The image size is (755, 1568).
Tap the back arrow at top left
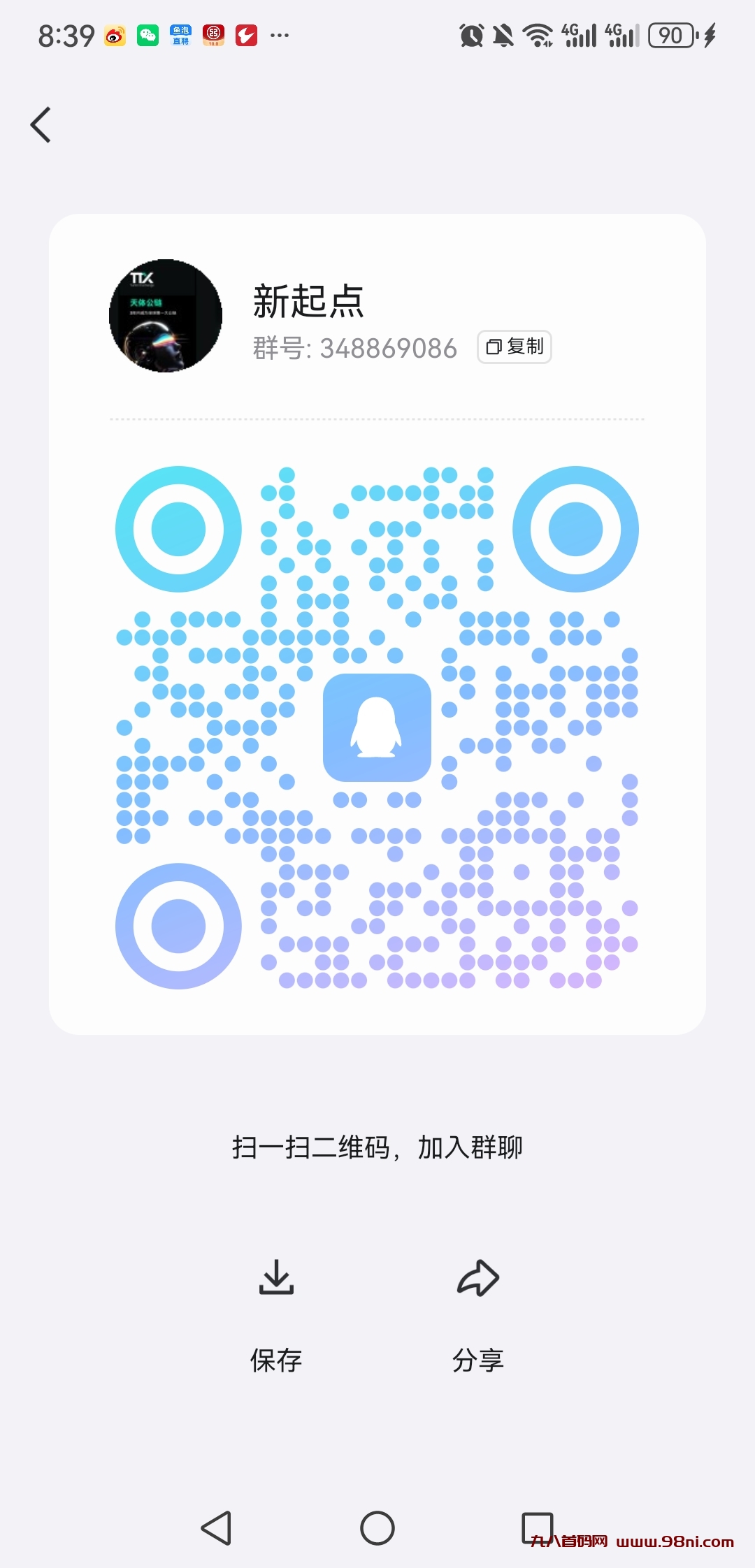point(40,124)
